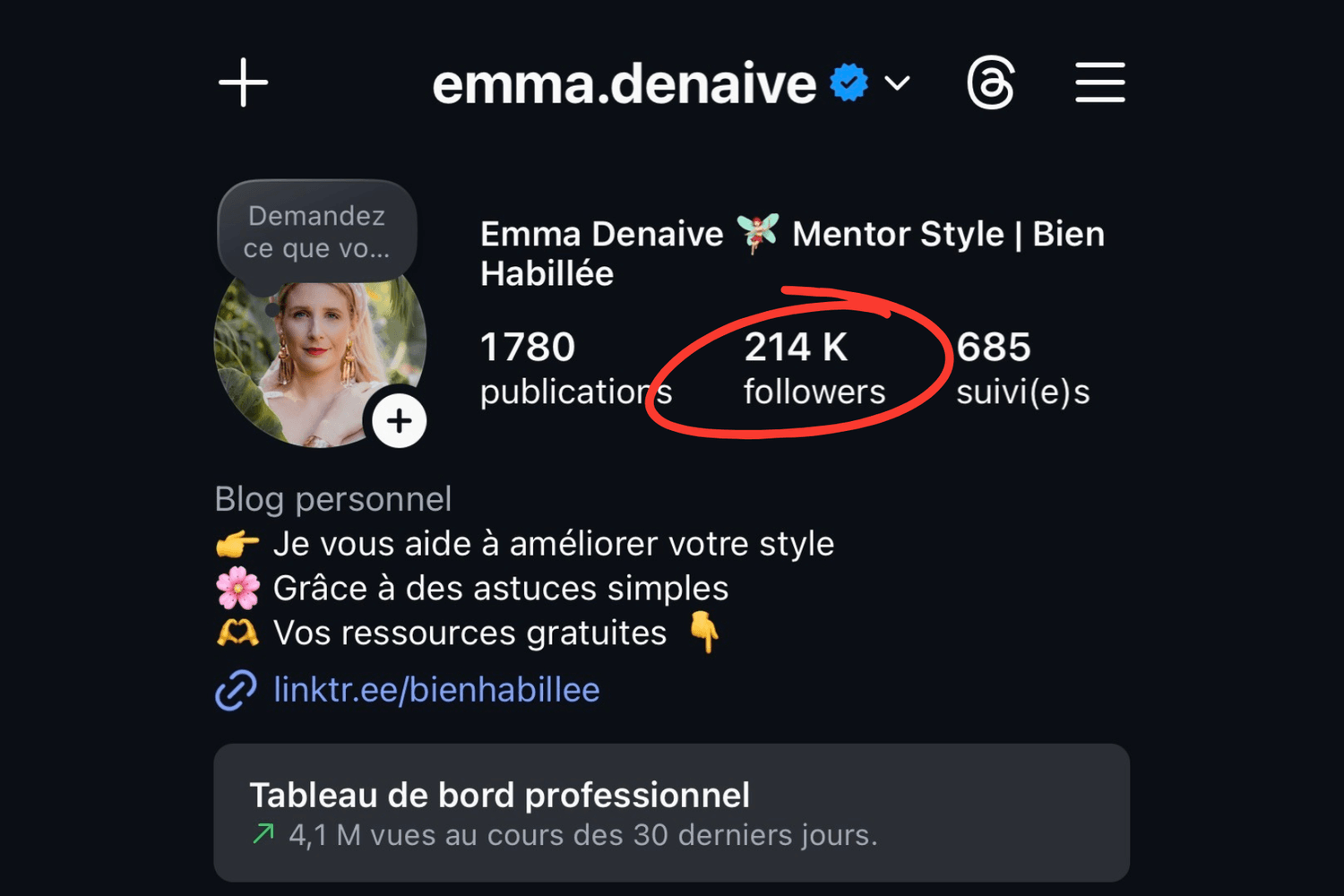Show the 685 suivi(e)s accounts
Screen dimensions: 1344x896
1022,368
